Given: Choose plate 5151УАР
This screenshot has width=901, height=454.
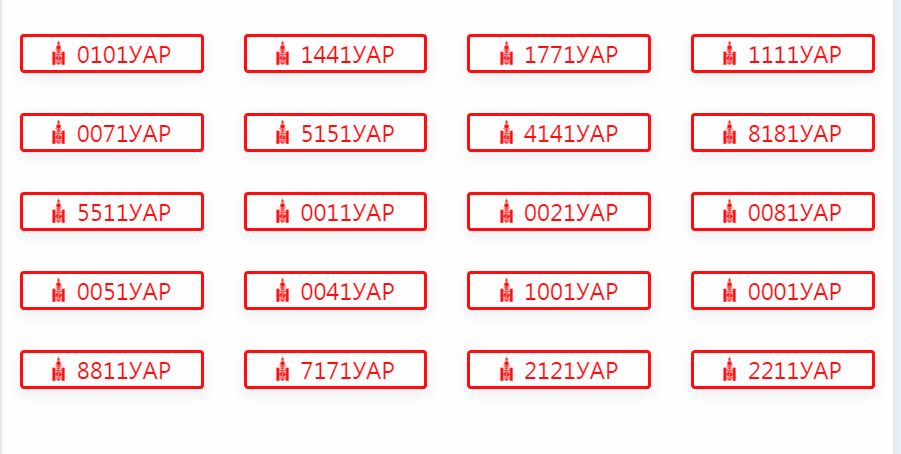Looking at the screenshot, I should pos(335,133).
